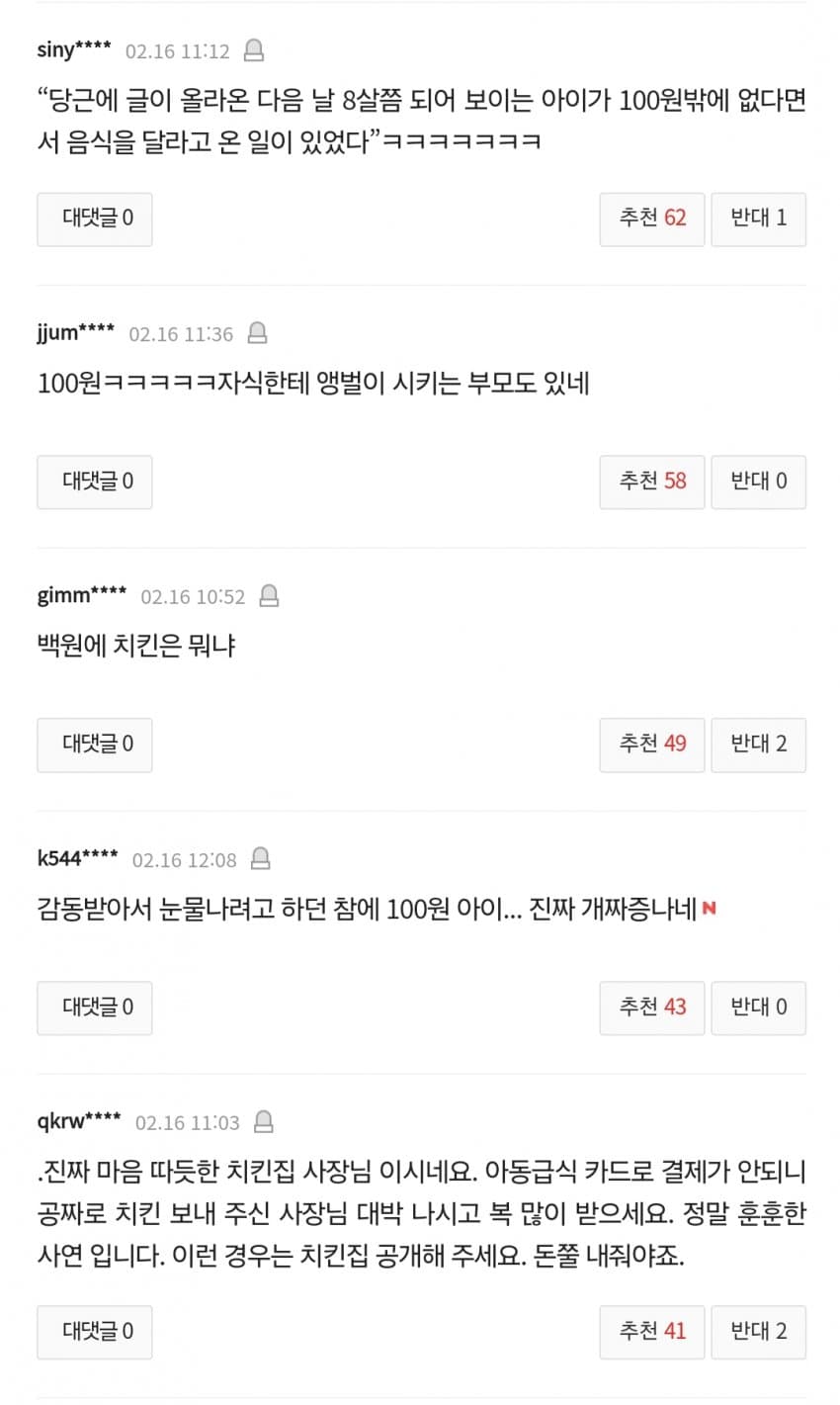Downvote qkrw****'s chicken shop comment
840x1405 pixels.
click(758, 1332)
